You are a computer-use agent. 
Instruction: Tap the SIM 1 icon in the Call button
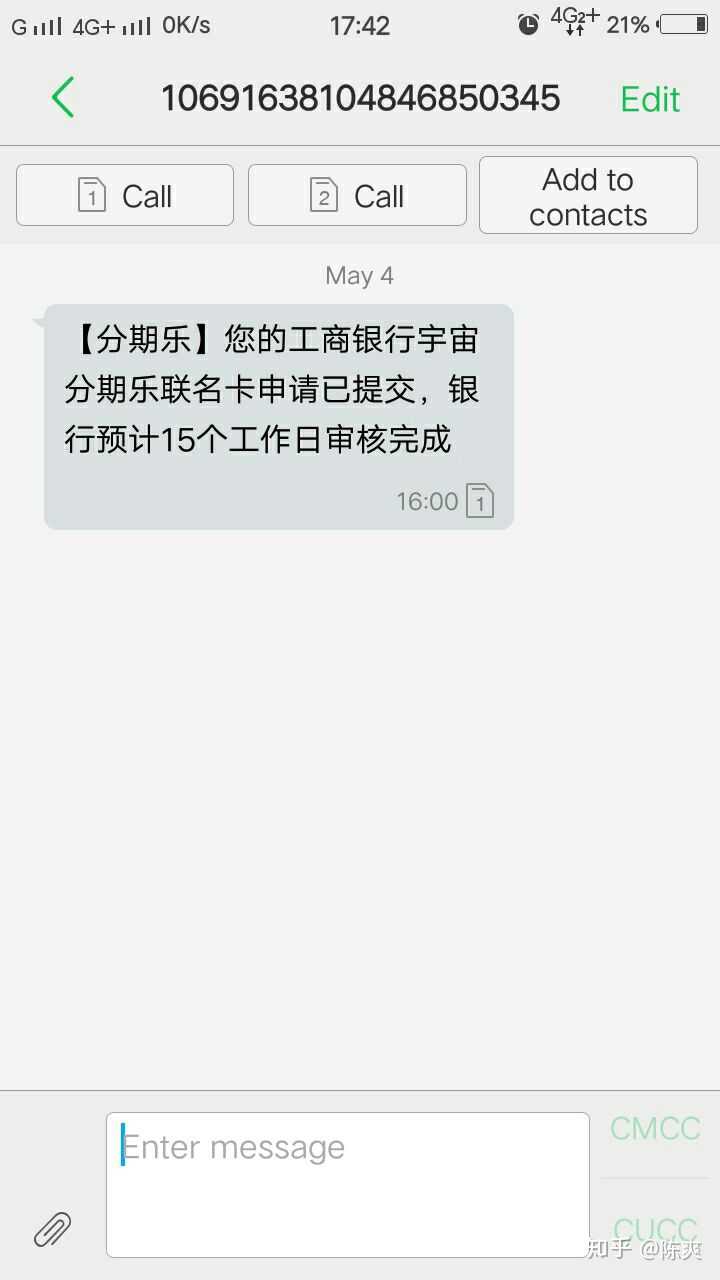(93, 195)
